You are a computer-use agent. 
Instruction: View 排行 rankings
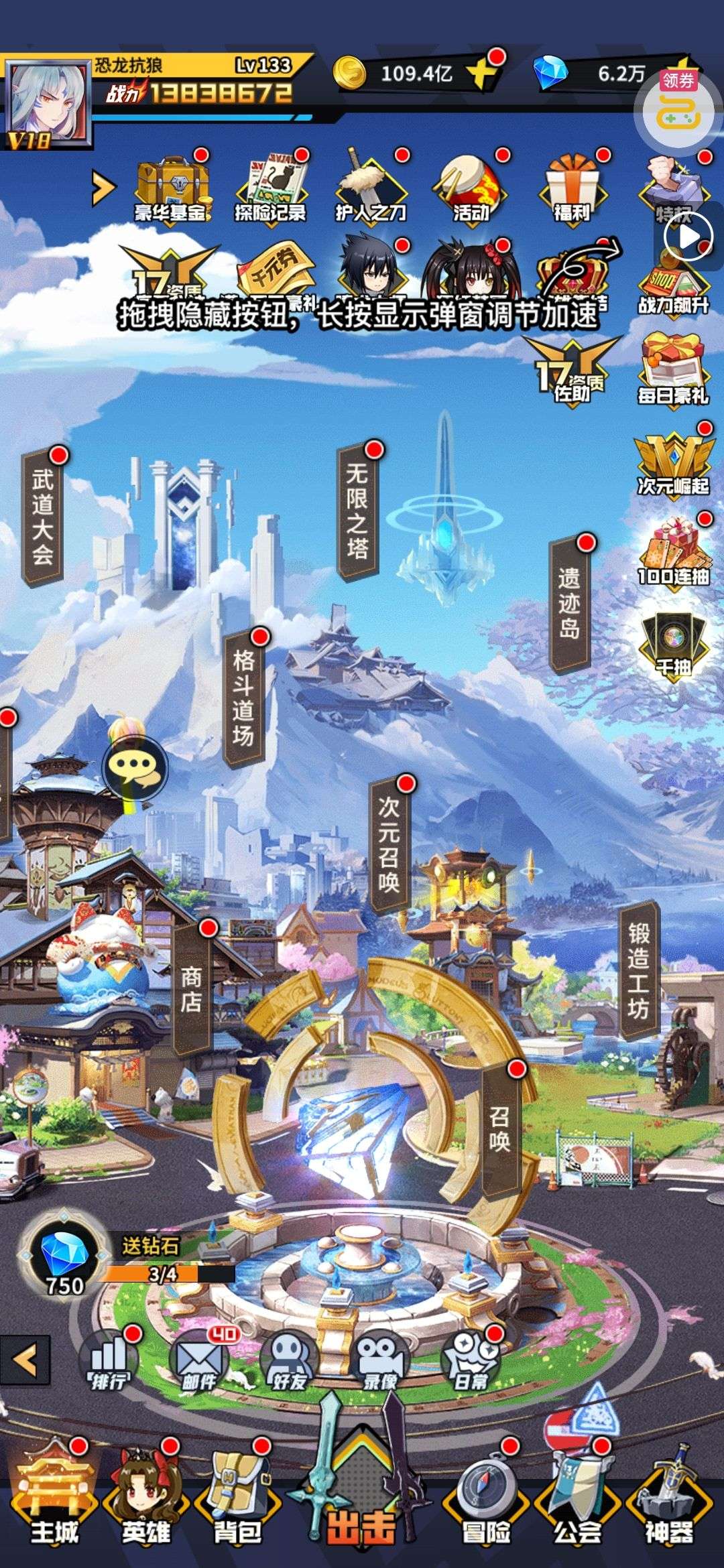[x=109, y=1360]
